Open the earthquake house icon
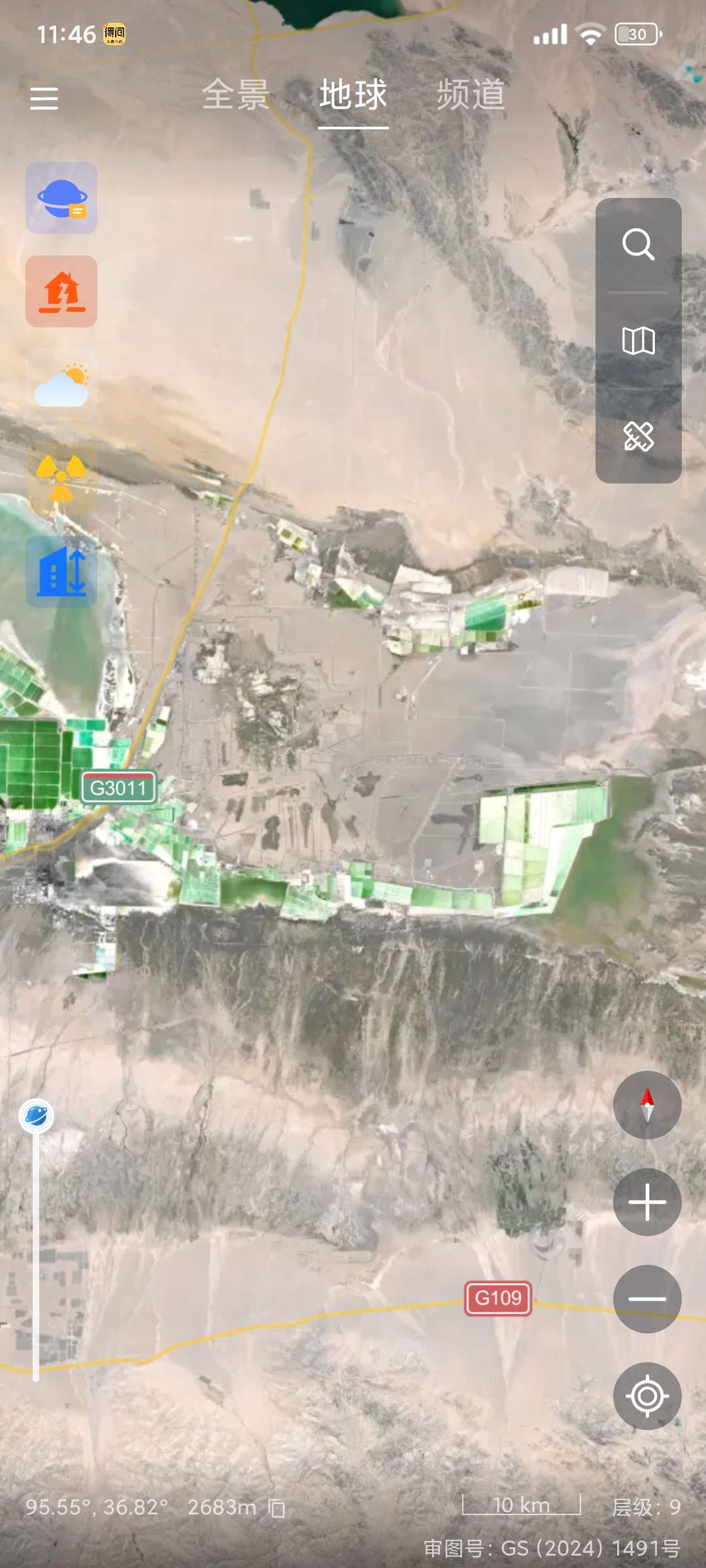The height and width of the screenshot is (1568, 706). pyautogui.click(x=61, y=291)
